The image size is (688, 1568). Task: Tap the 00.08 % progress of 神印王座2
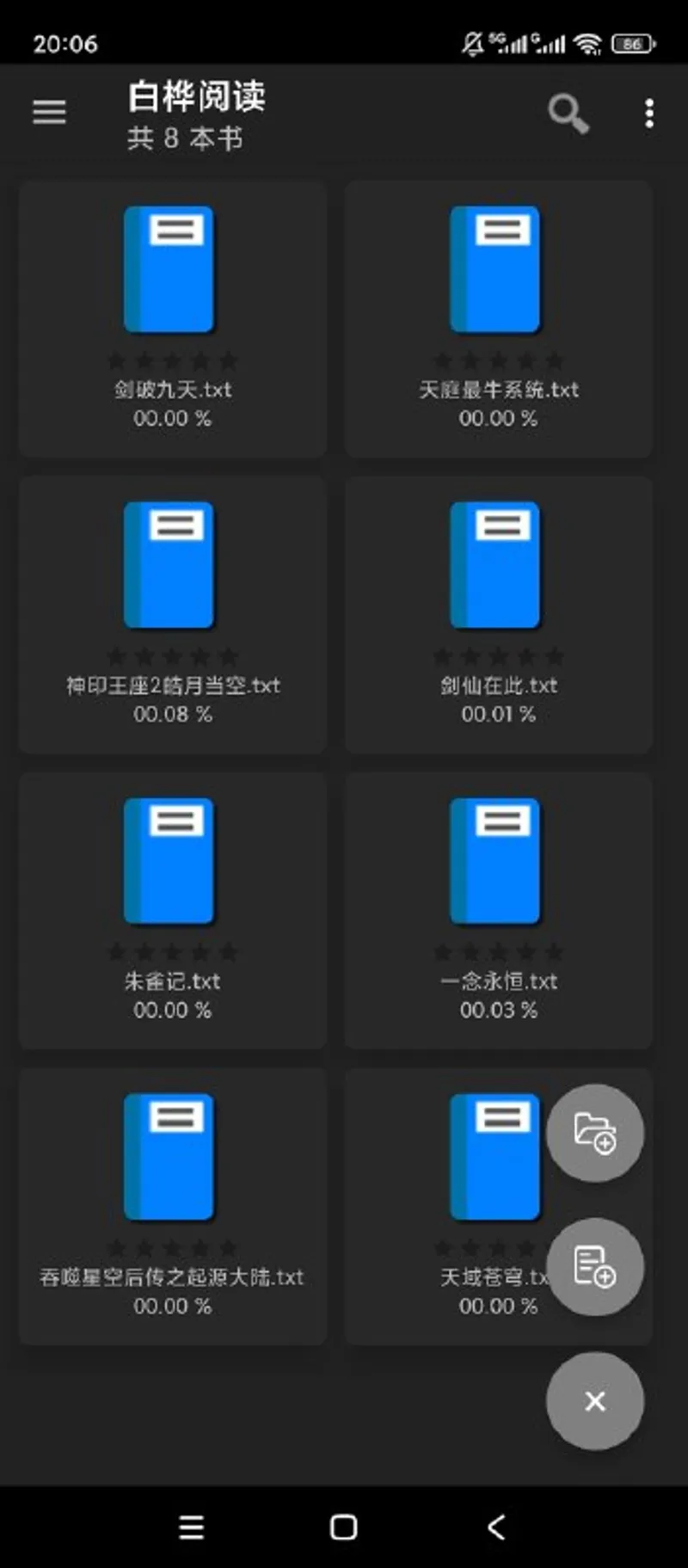(172, 714)
